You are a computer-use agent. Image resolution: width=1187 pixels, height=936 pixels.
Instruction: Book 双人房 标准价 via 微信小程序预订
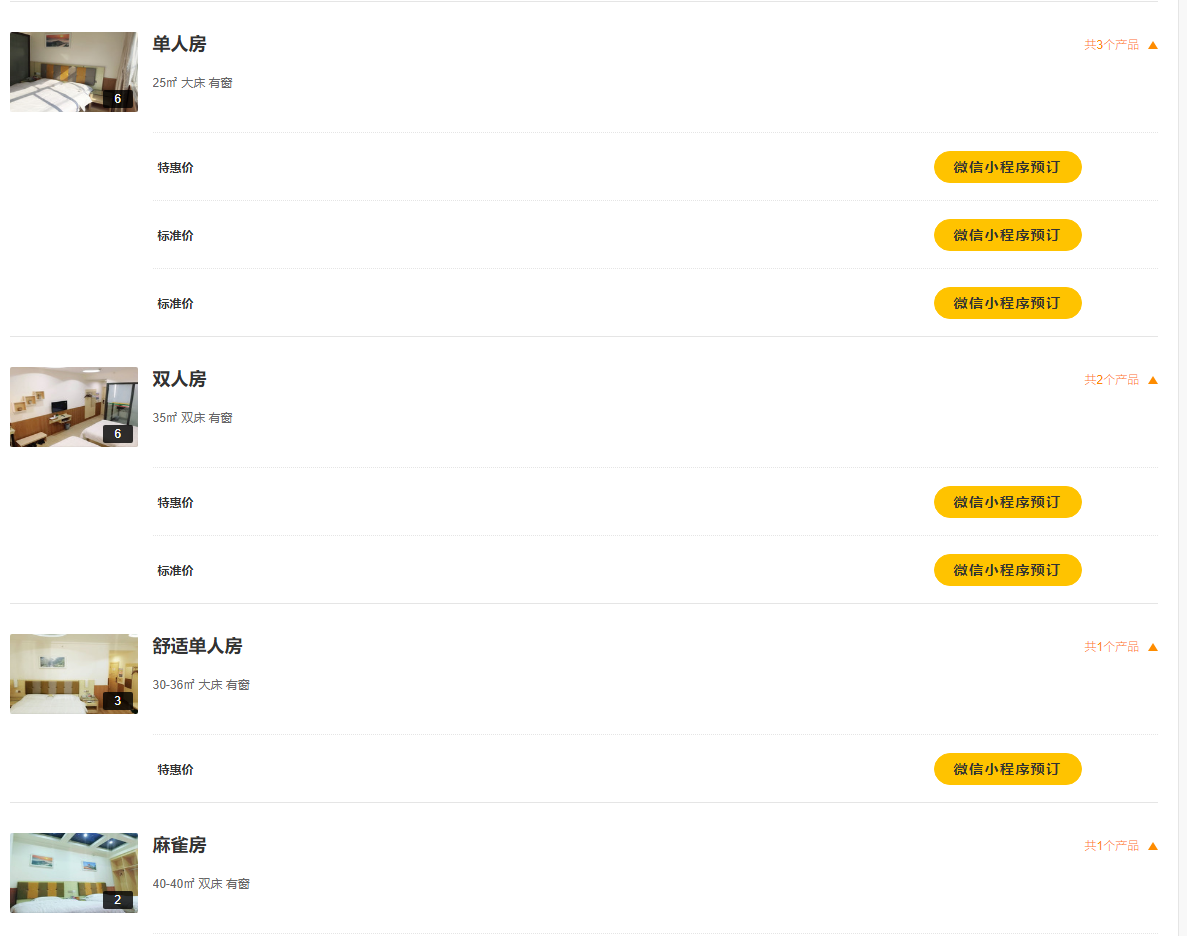coord(1007,570)
